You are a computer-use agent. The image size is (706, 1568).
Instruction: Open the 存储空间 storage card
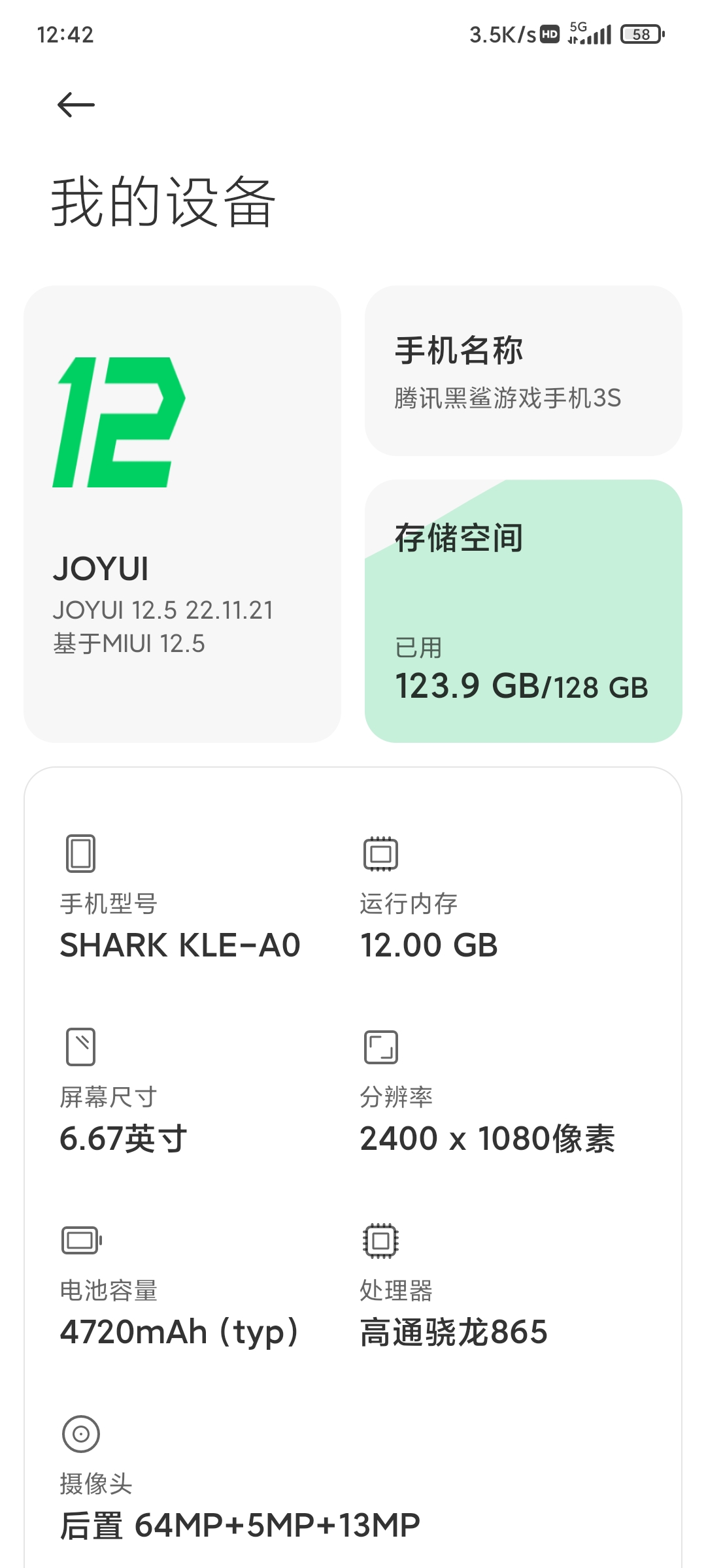click(x=524, y=611)
